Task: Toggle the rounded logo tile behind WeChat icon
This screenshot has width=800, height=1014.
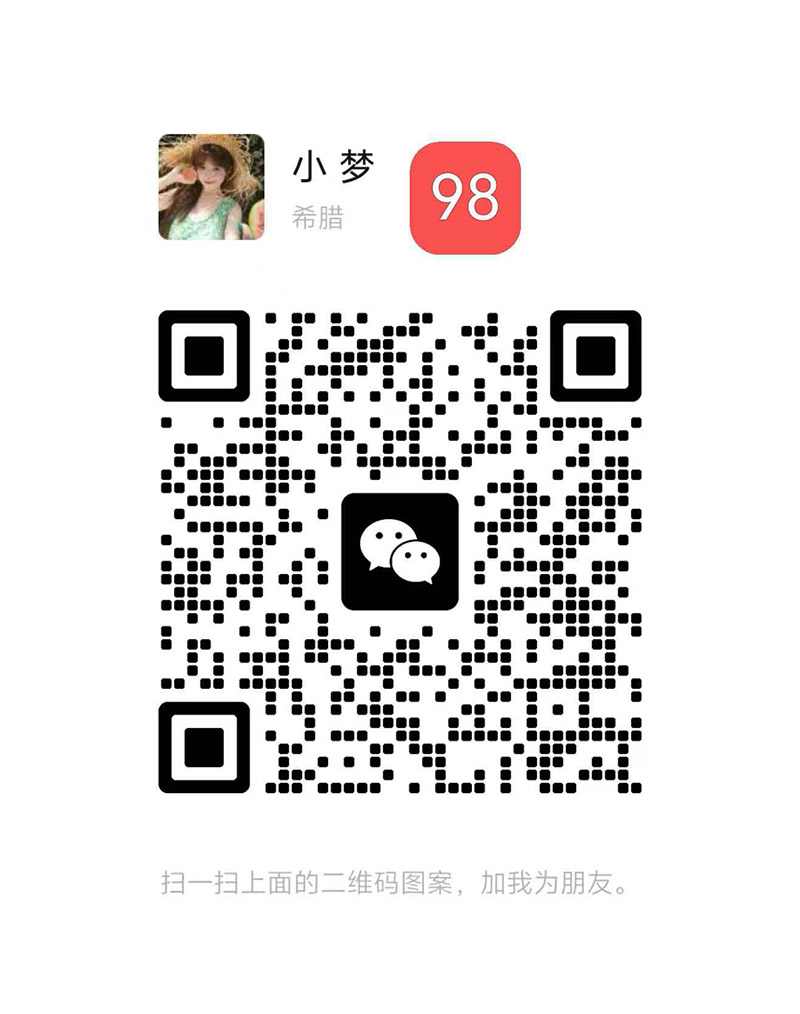Action: 400,552
